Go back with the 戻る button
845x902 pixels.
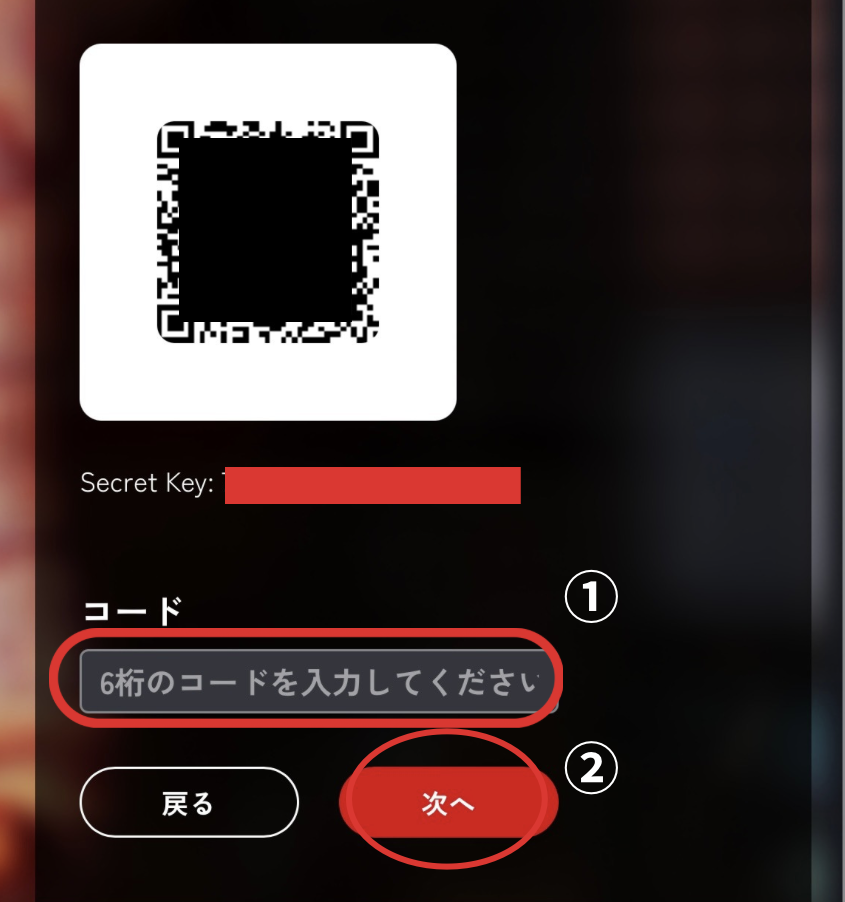coord(189,802)
